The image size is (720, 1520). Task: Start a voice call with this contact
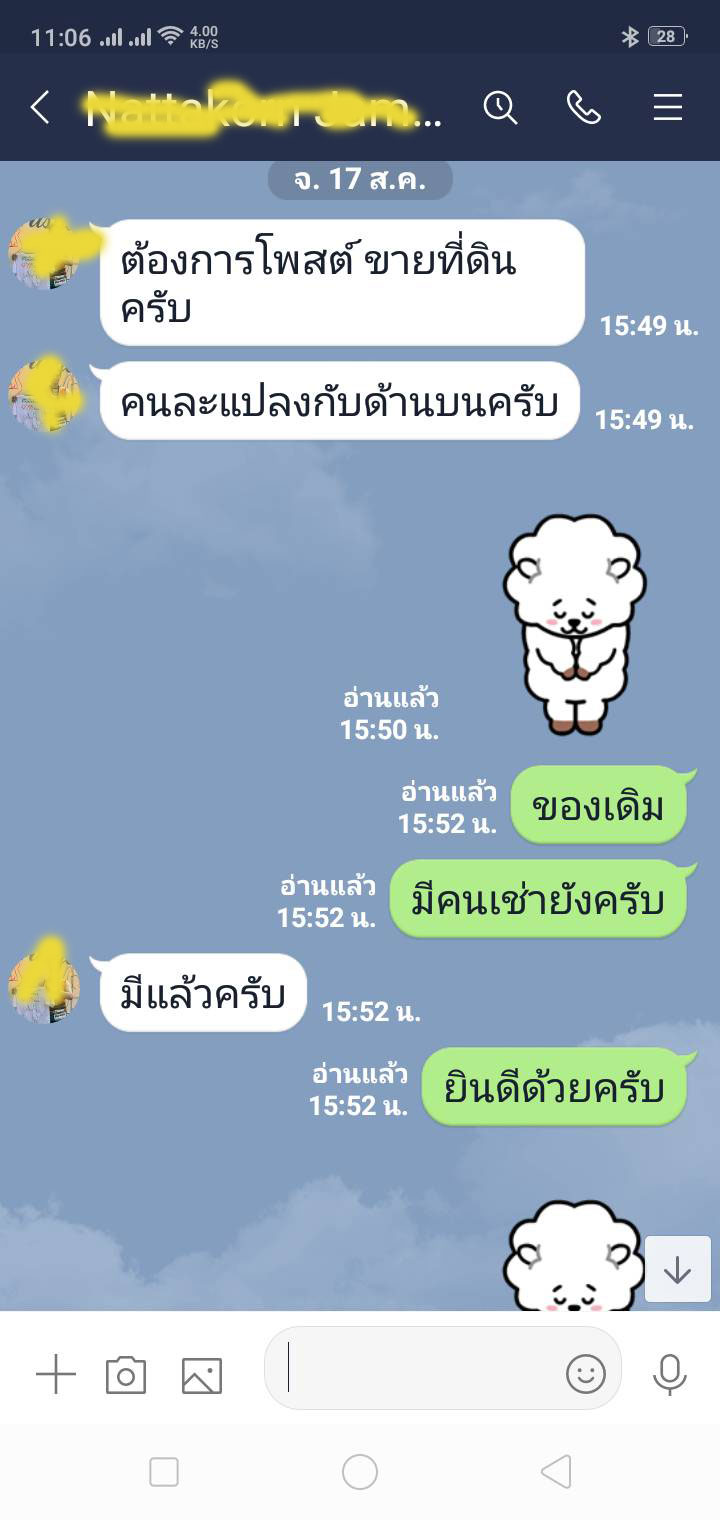[584, 107]
